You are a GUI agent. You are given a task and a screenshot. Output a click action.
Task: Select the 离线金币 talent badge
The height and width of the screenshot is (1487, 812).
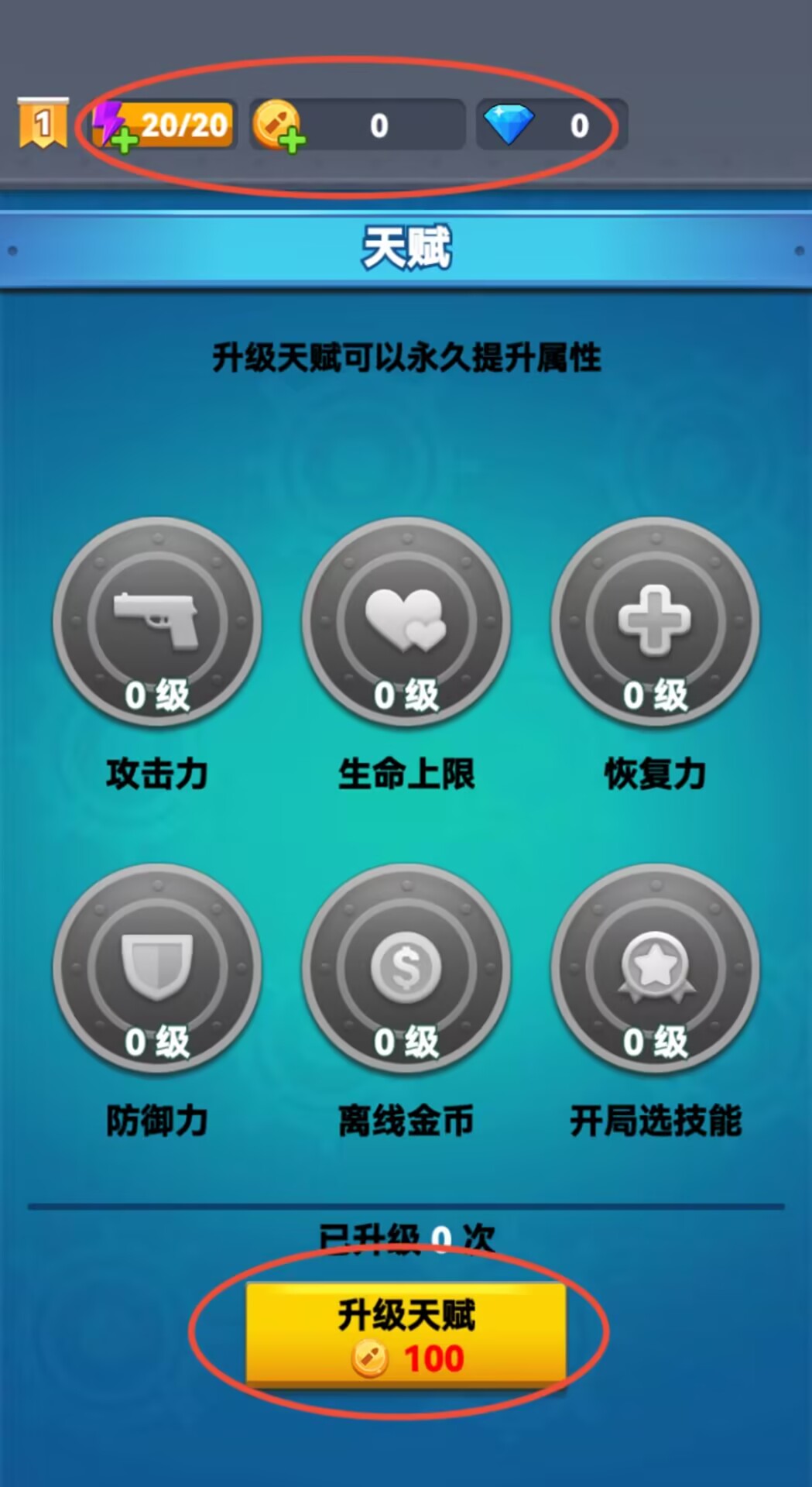406,968
